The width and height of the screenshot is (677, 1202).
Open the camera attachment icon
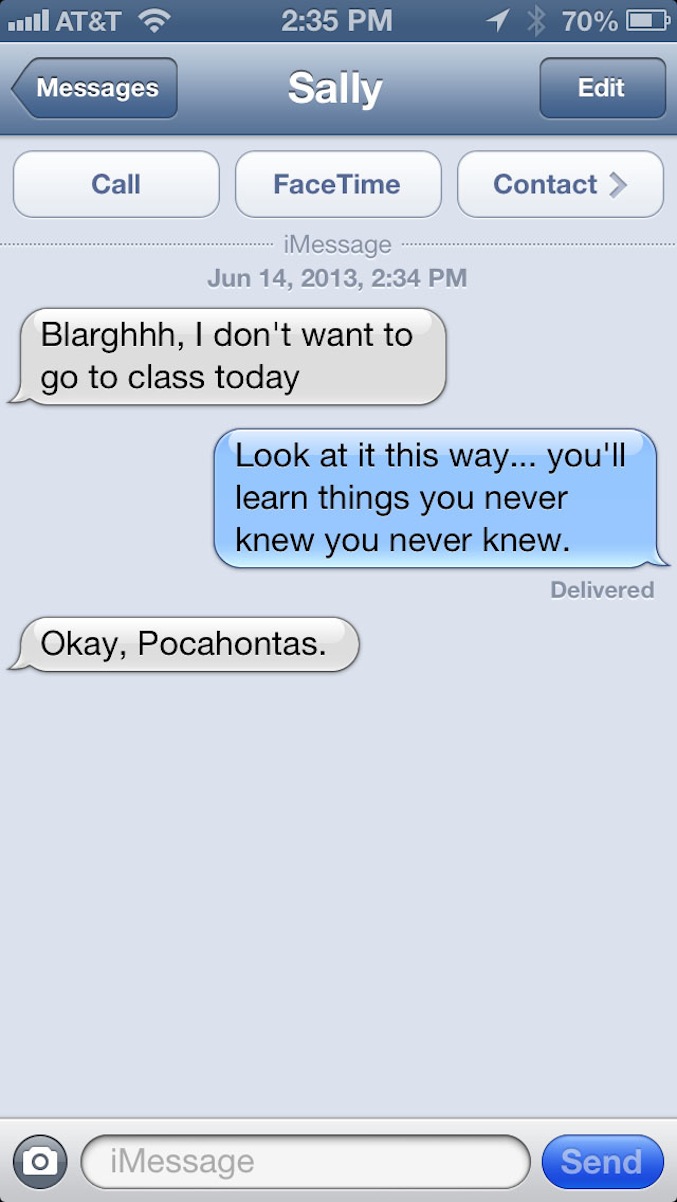(x=39, y=1161)
